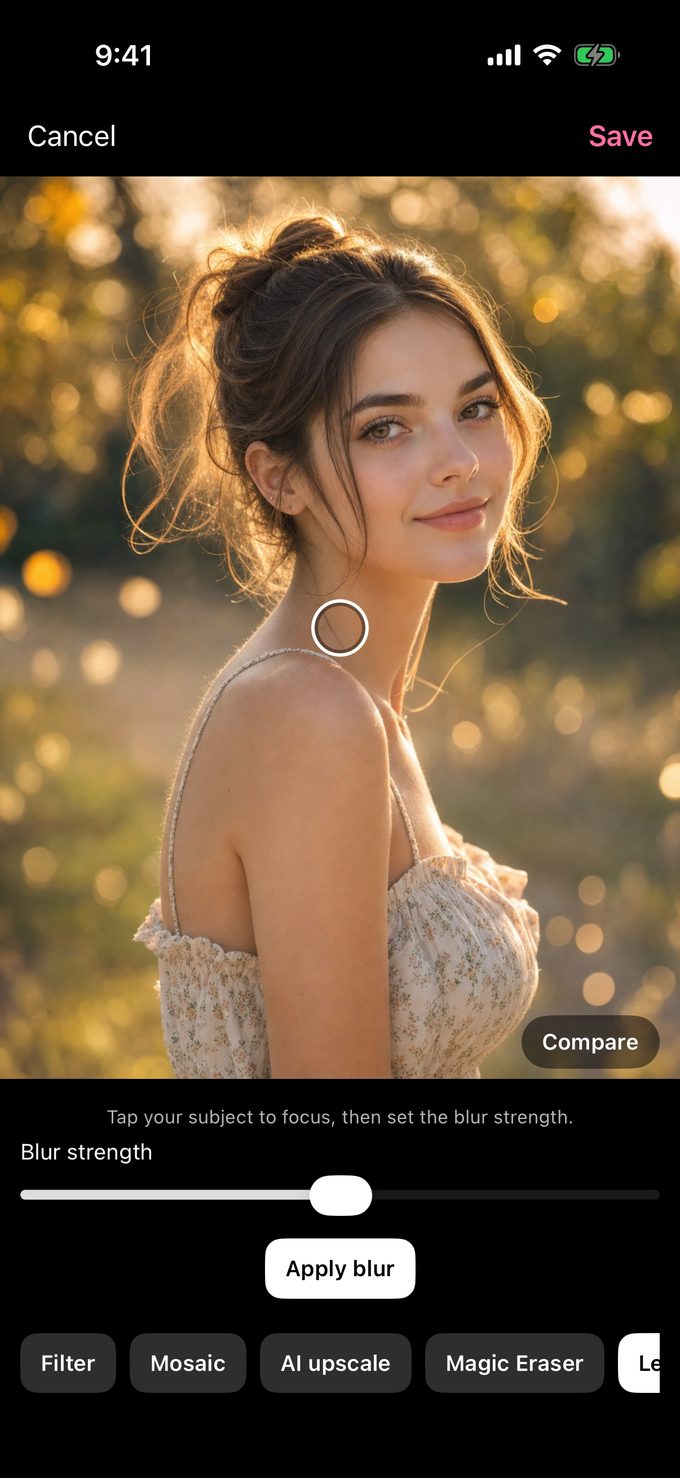The height and width of the screenshot is (1478, 680).
Task: Switch to Magic Eraser tool
Action: click(x=514, y=1363)
